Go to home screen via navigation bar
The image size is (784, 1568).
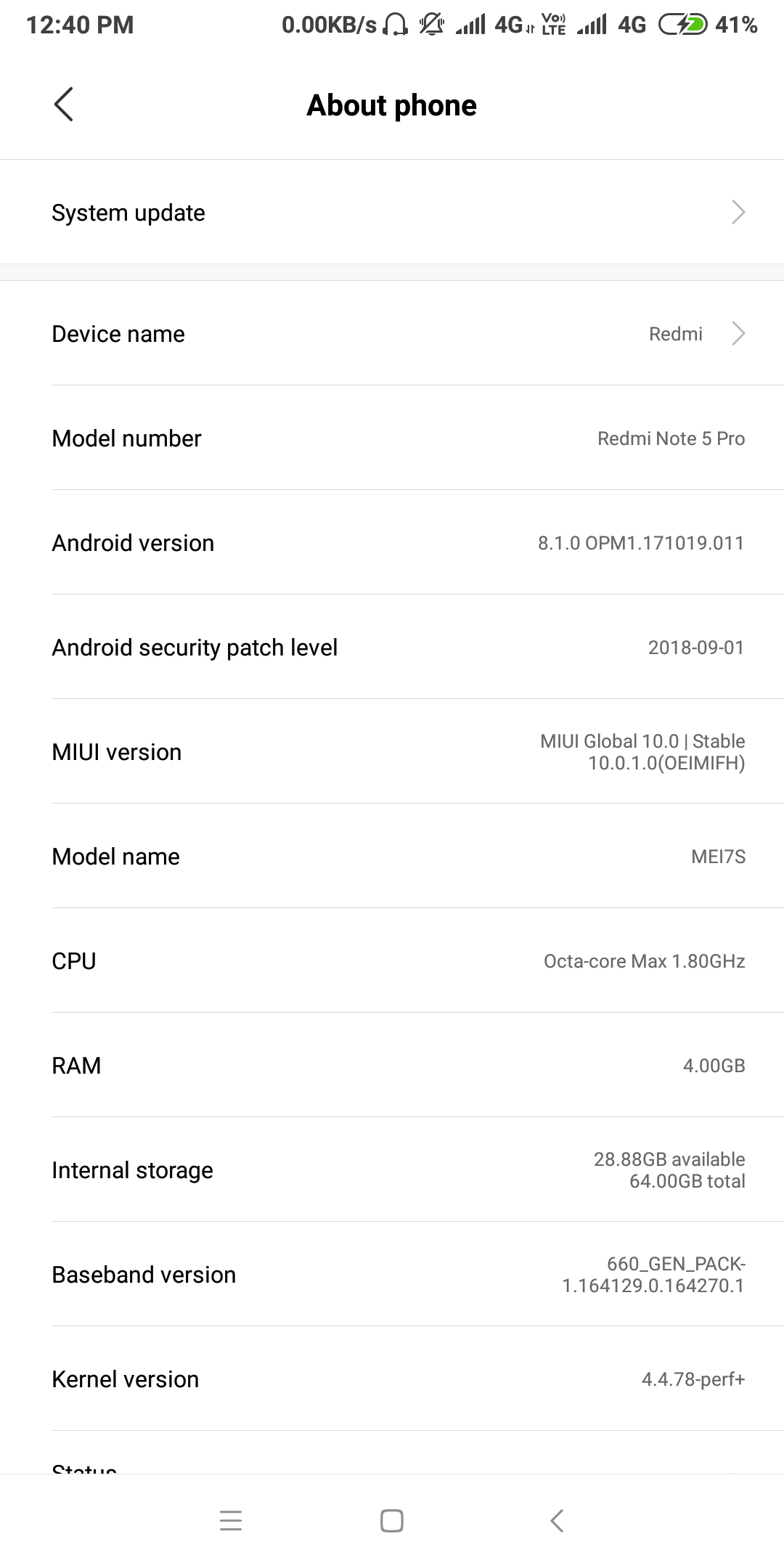click(x=392, y=1520)
